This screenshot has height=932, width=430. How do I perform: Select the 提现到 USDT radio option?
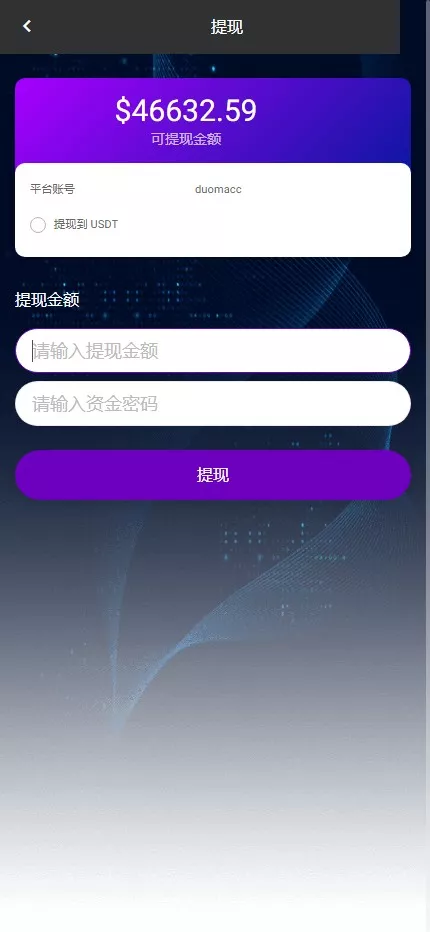(38, 225)
